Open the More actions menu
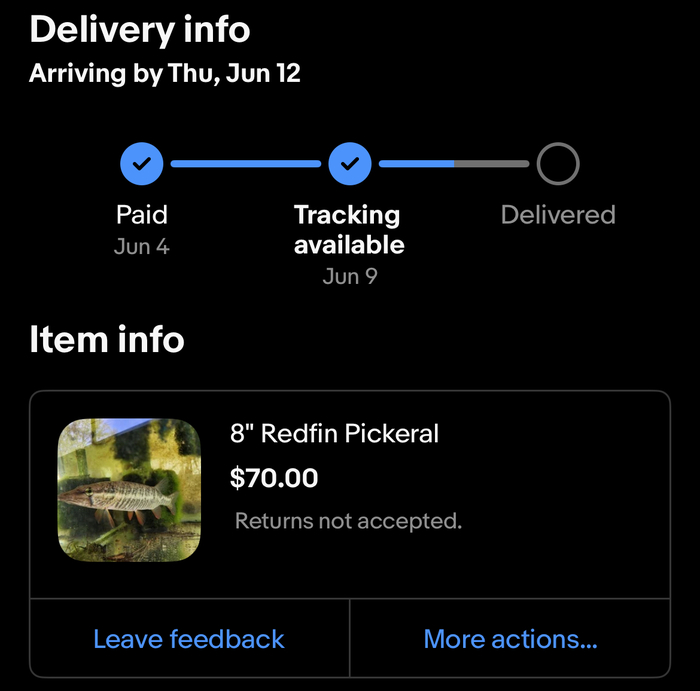 510,639
